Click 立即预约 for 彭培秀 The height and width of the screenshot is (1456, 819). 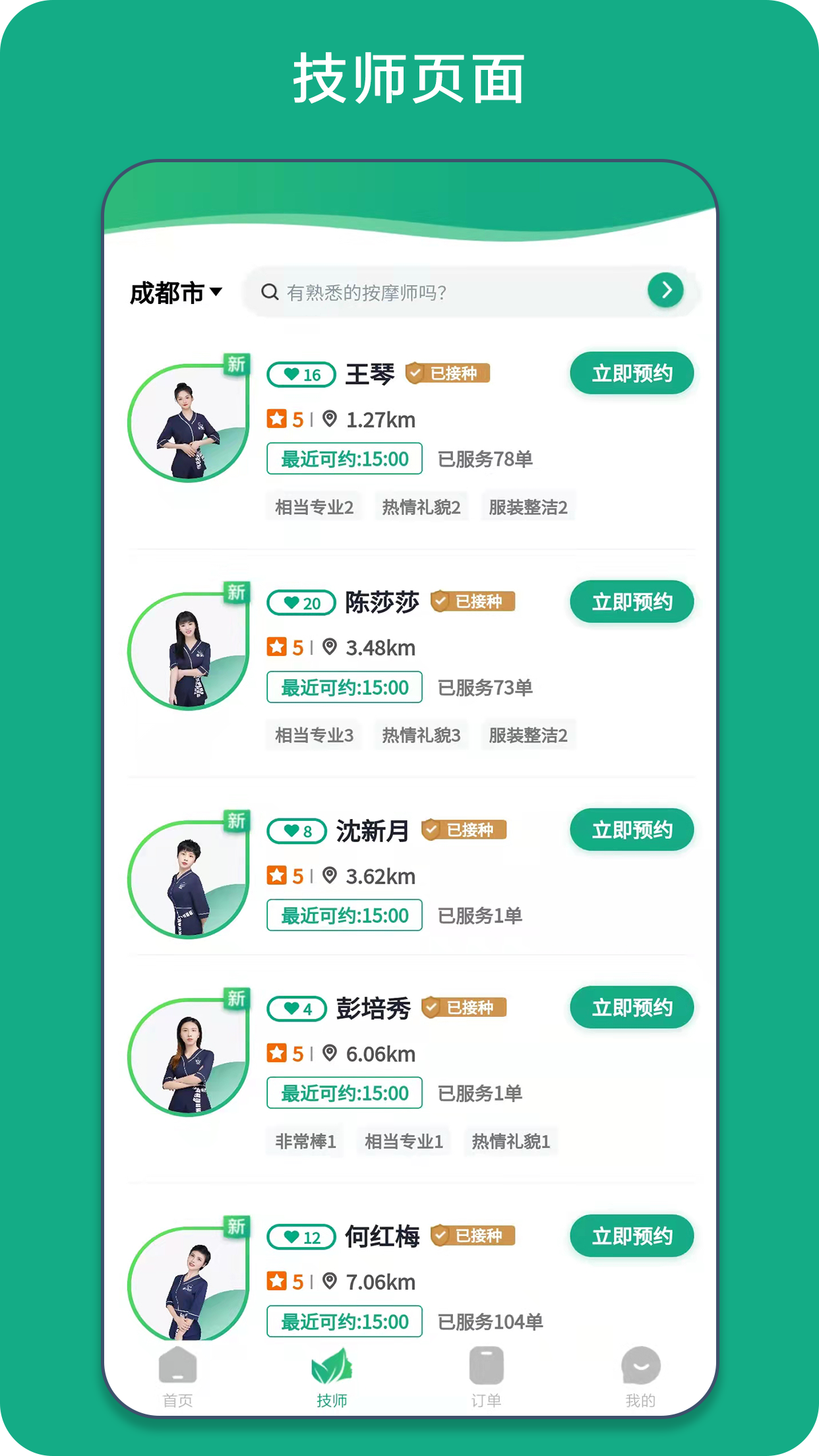pos(631,1008)
